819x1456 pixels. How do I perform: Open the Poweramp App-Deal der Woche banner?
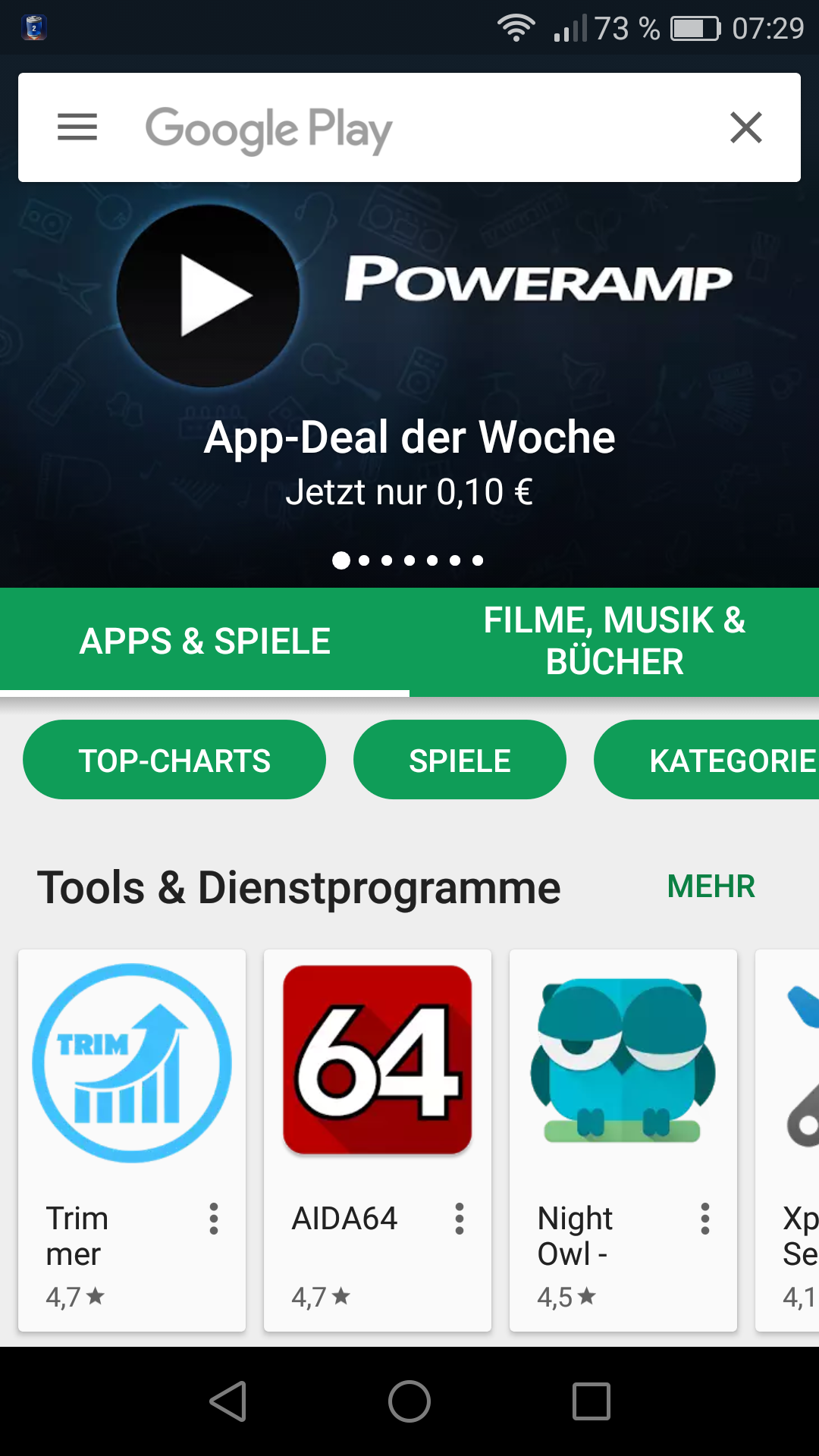pos(409,379)
